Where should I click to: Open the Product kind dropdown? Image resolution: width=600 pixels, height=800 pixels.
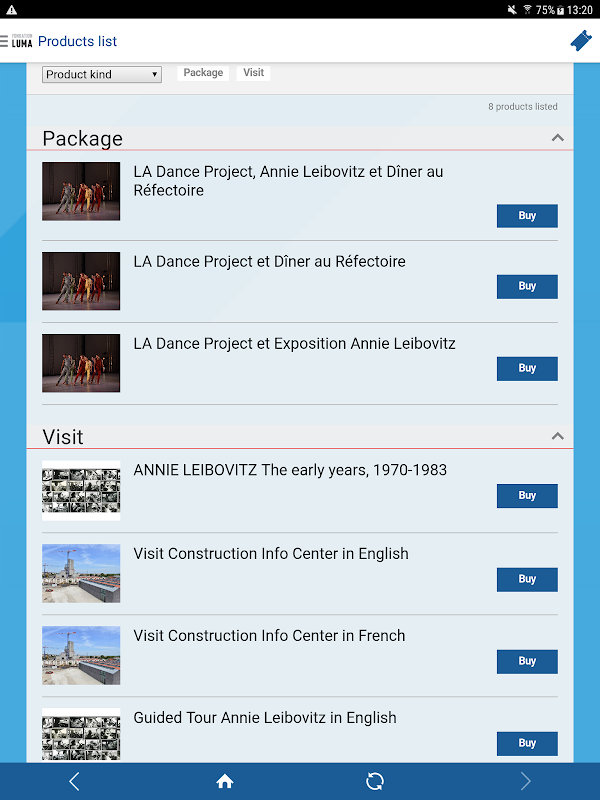pos(101,74)
